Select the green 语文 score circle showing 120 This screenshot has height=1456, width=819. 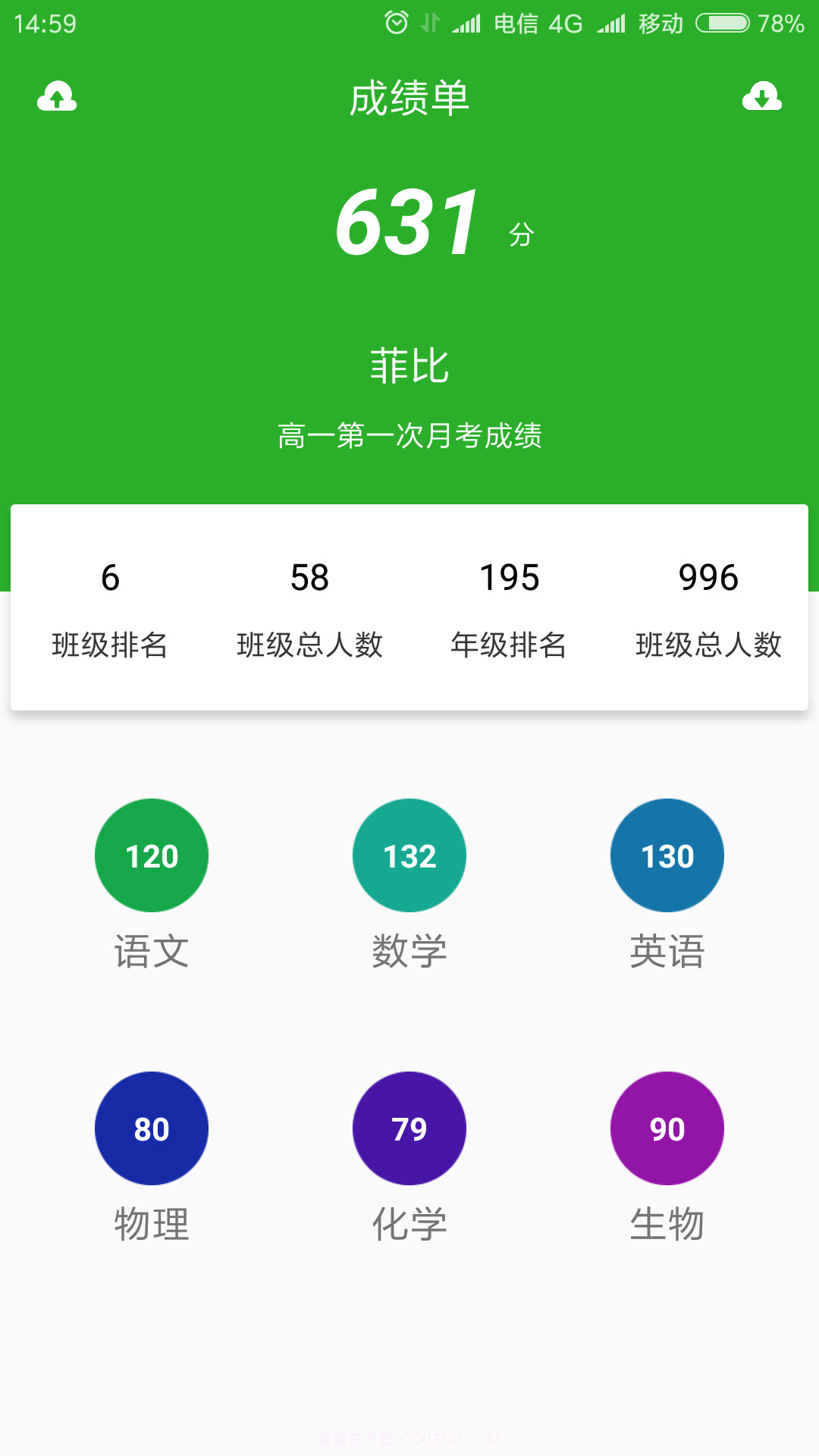click(151, 855)
